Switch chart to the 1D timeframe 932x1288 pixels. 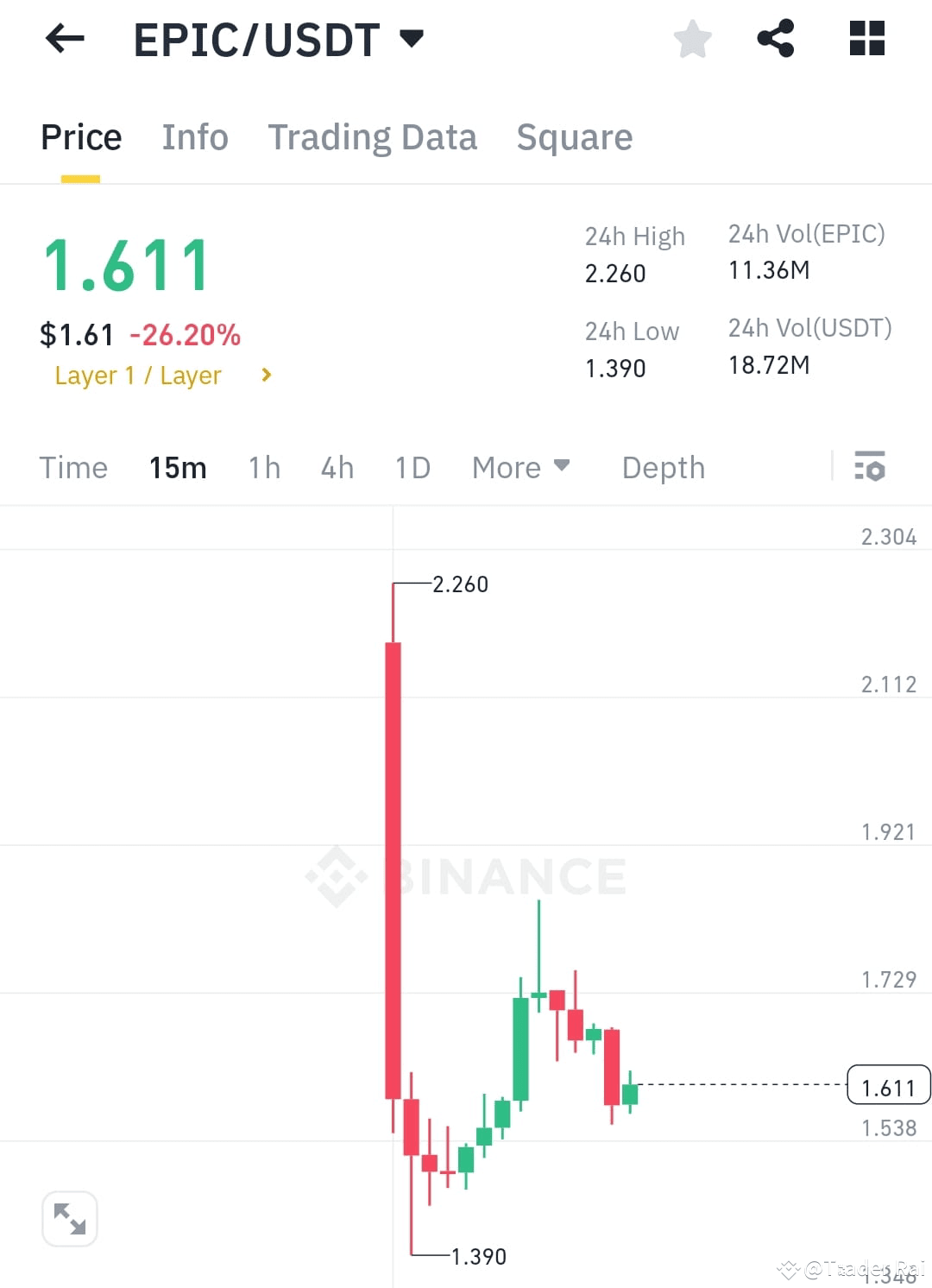[412, 467]
